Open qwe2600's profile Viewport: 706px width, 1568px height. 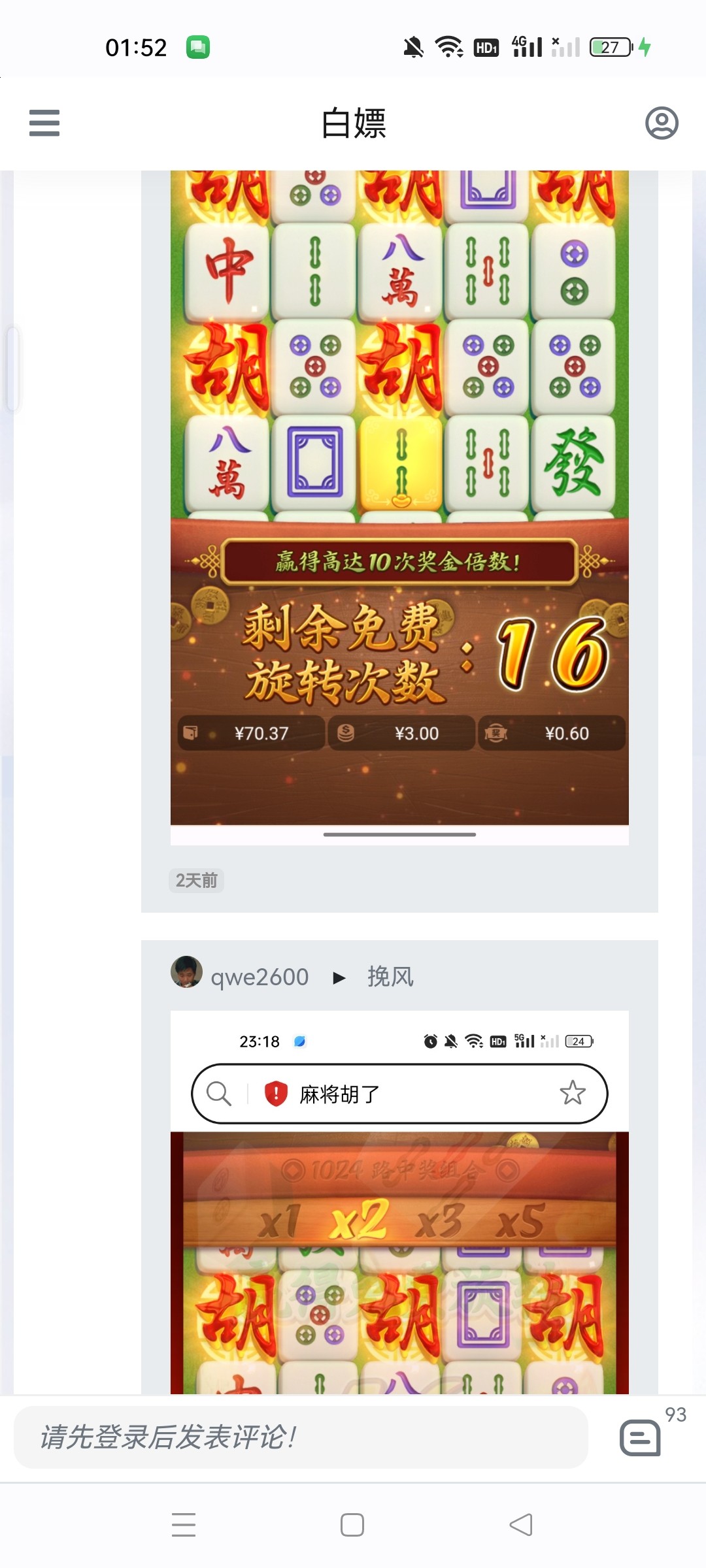(259, 977)
